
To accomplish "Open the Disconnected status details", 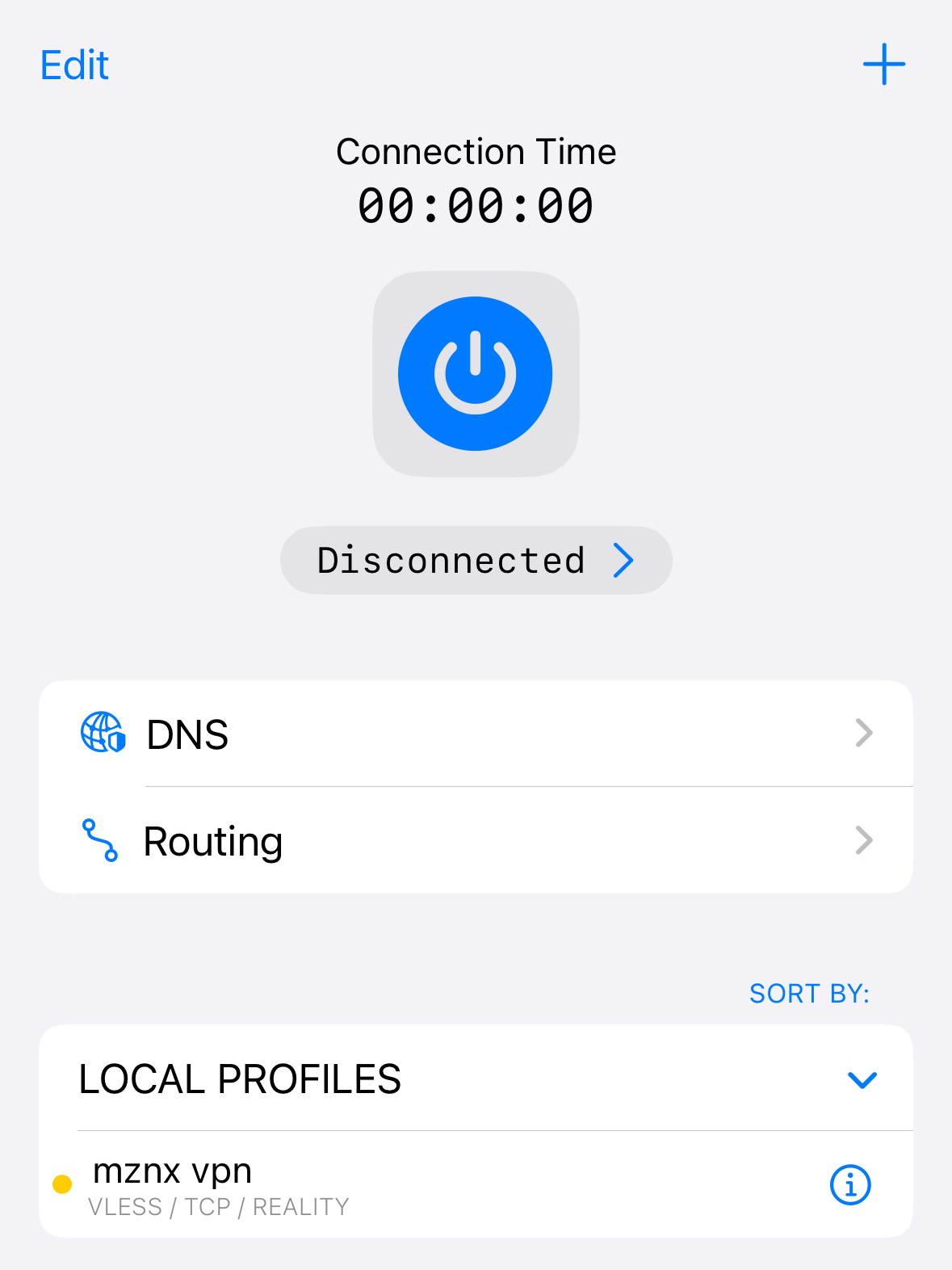I will coord(476,561).
